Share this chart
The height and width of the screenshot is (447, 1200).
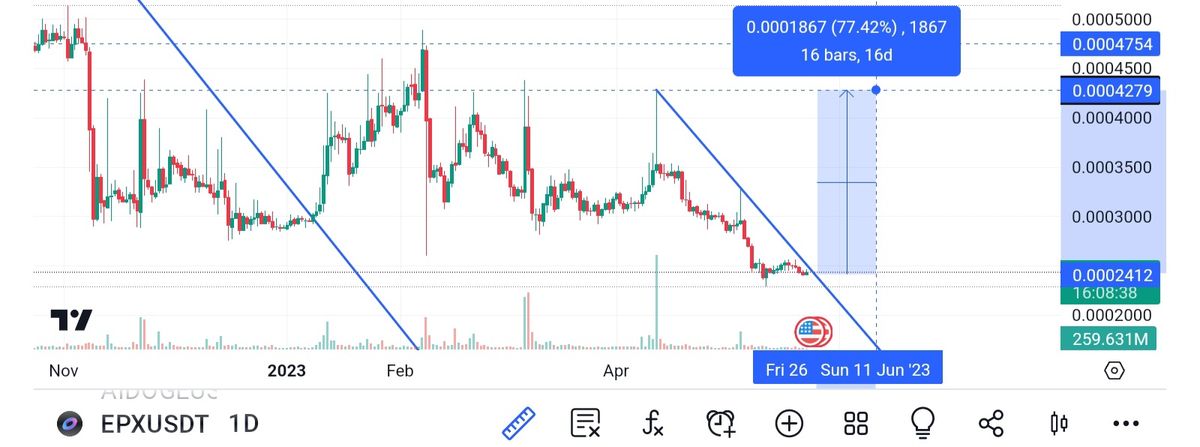991,423
